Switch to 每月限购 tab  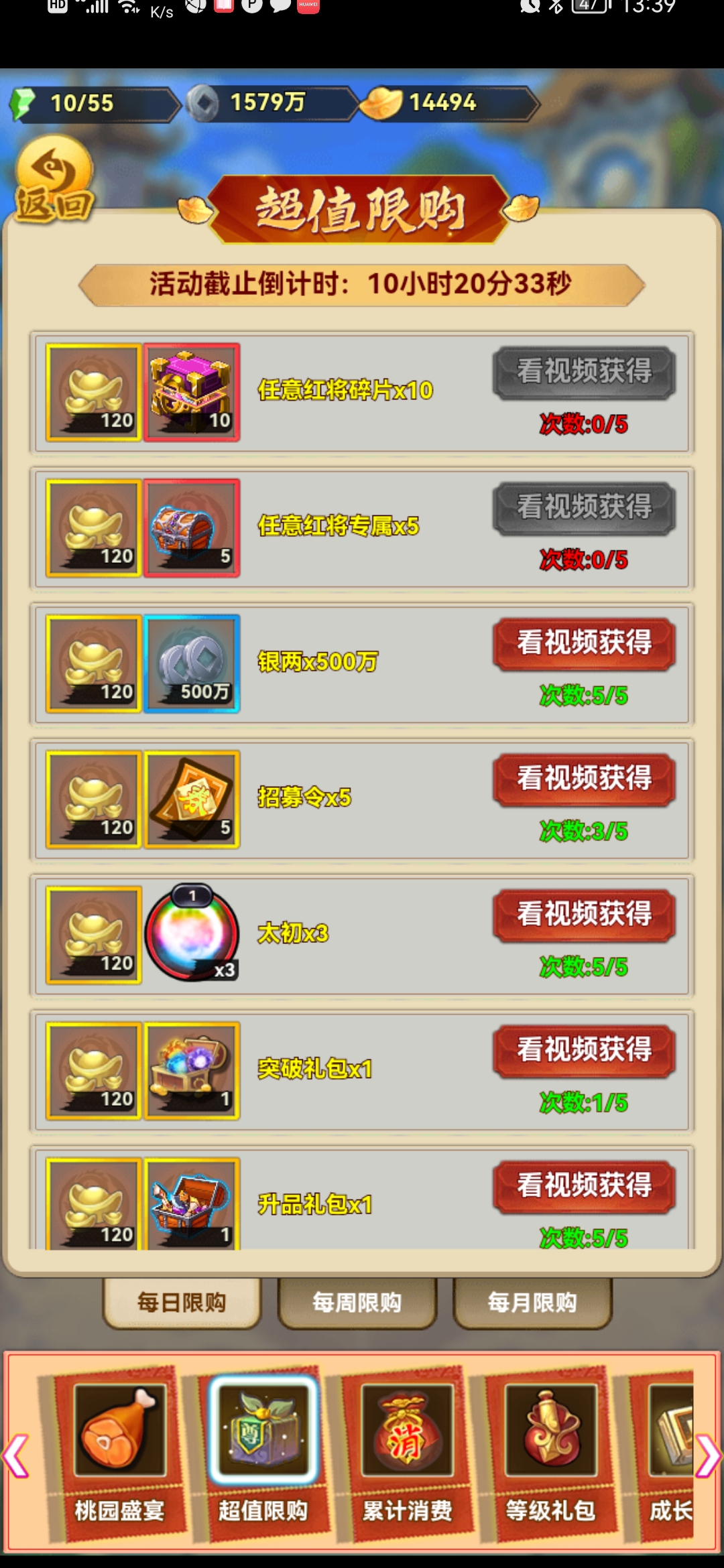click(x=532, y=1302)
